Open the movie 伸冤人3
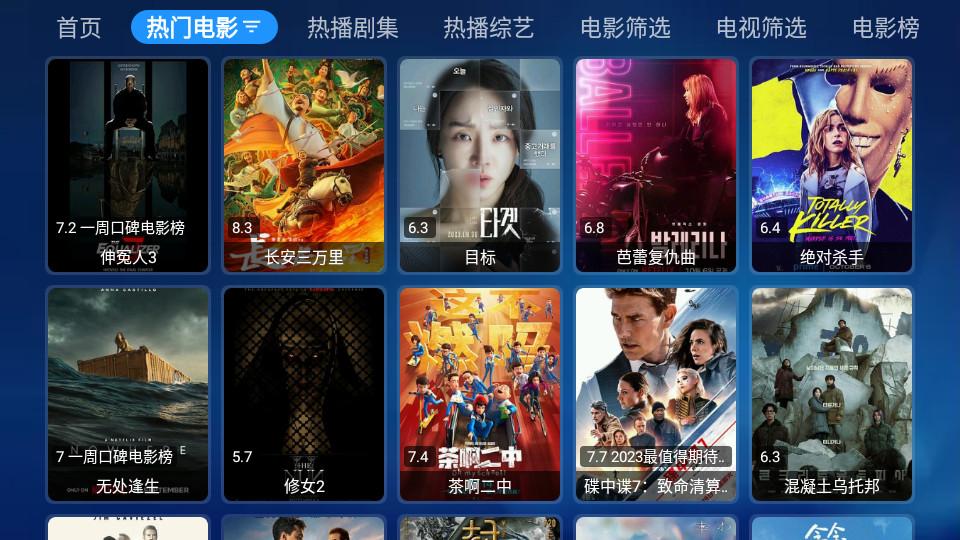Viewport: 960px width, 540px height. 128,165
